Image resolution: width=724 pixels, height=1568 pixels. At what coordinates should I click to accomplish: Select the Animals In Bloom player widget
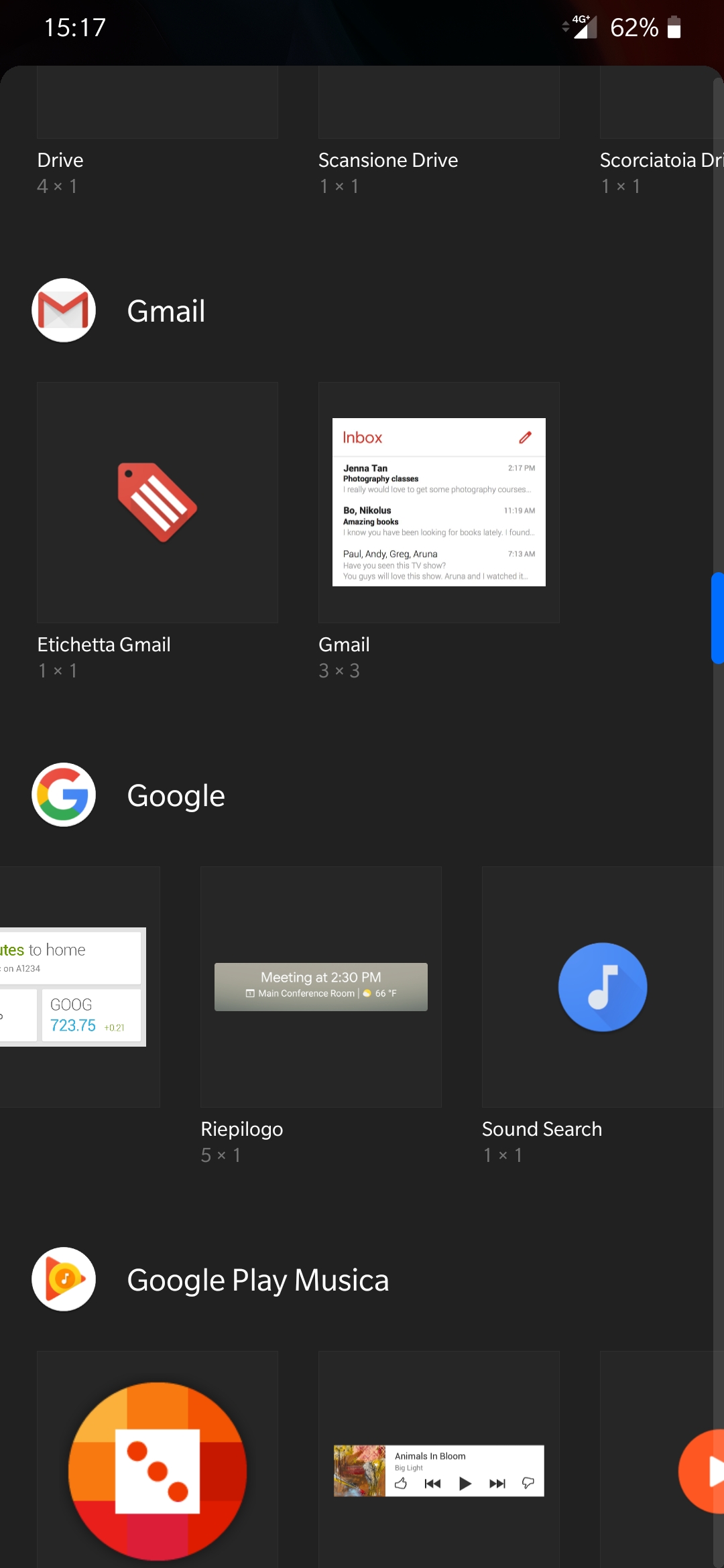pos(439,1471)
